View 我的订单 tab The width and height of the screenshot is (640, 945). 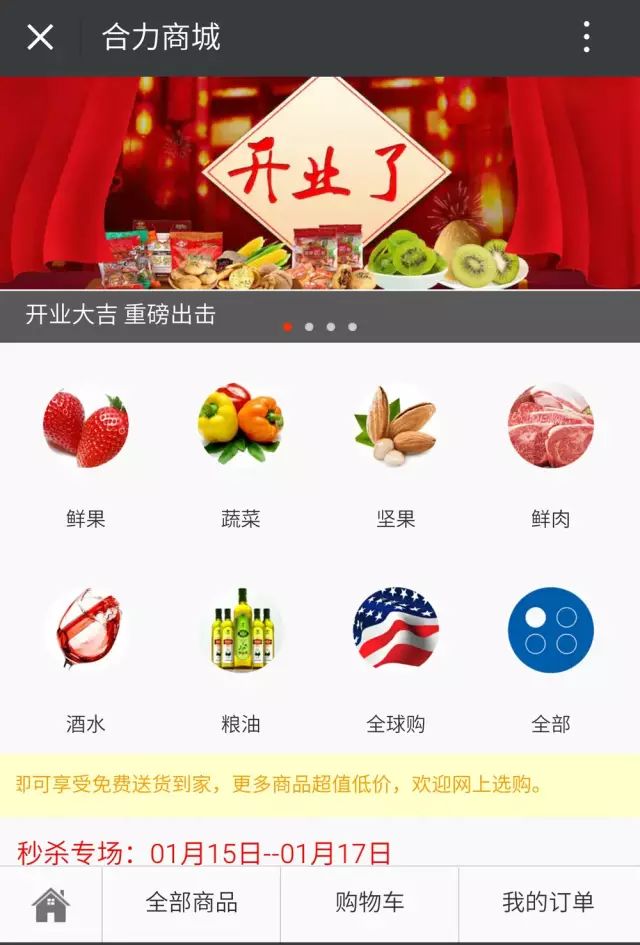548,903
